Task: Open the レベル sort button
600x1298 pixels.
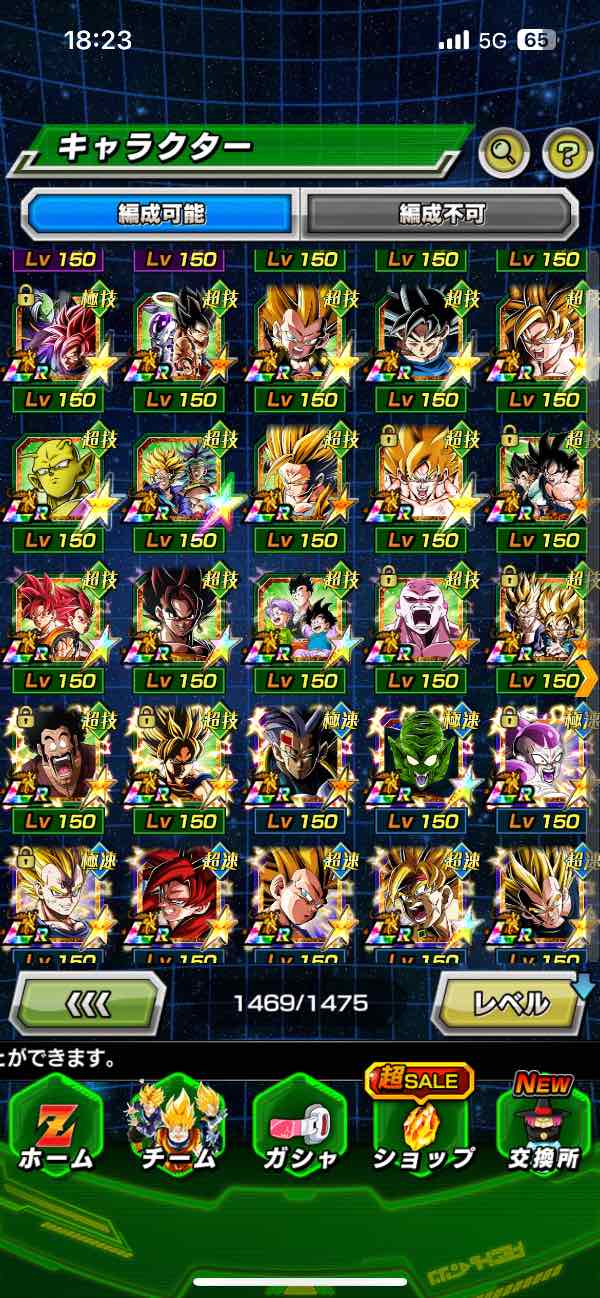Action: tap(509, 1002)
